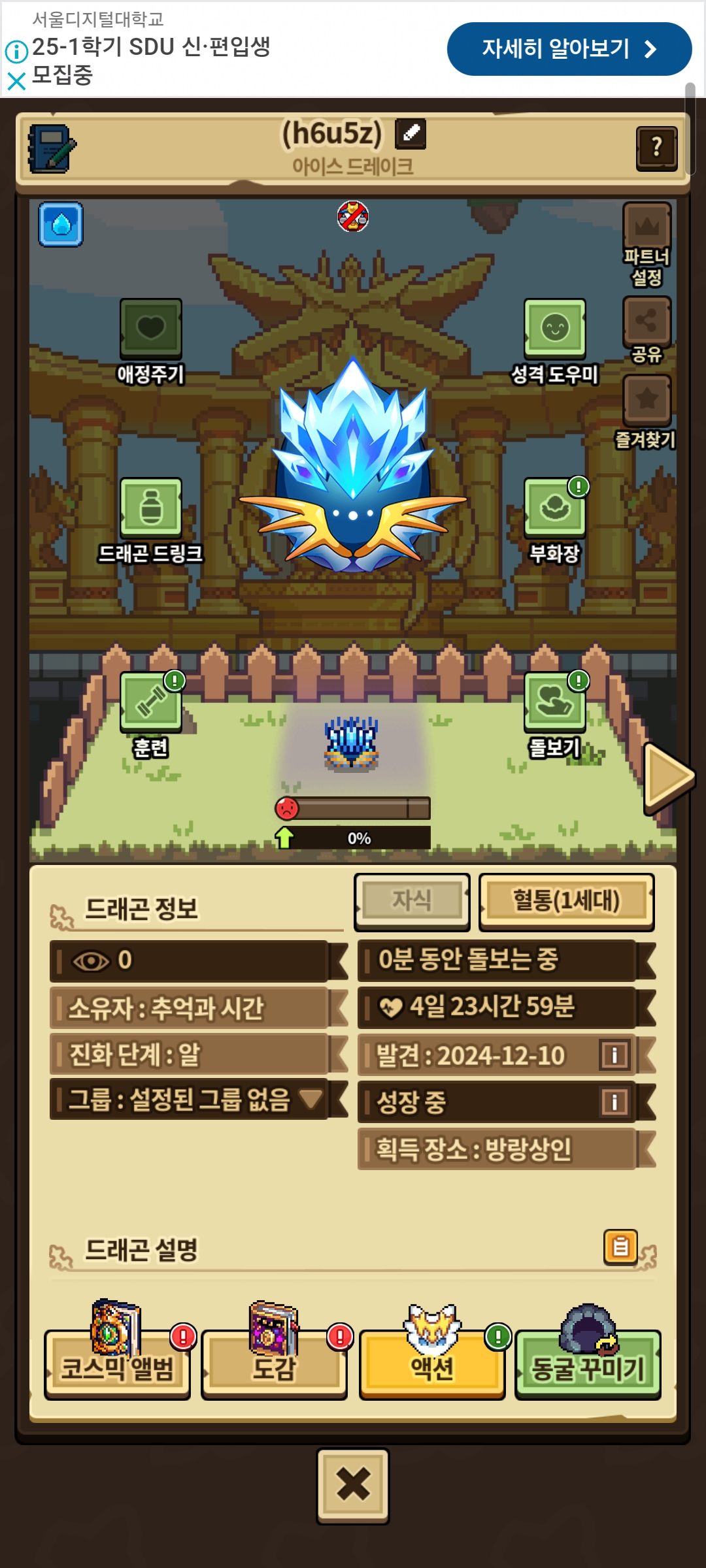The width and height of the screenshot is (706, 1568).
Task: Open 성격 도우미
Action: click(554, 341)
